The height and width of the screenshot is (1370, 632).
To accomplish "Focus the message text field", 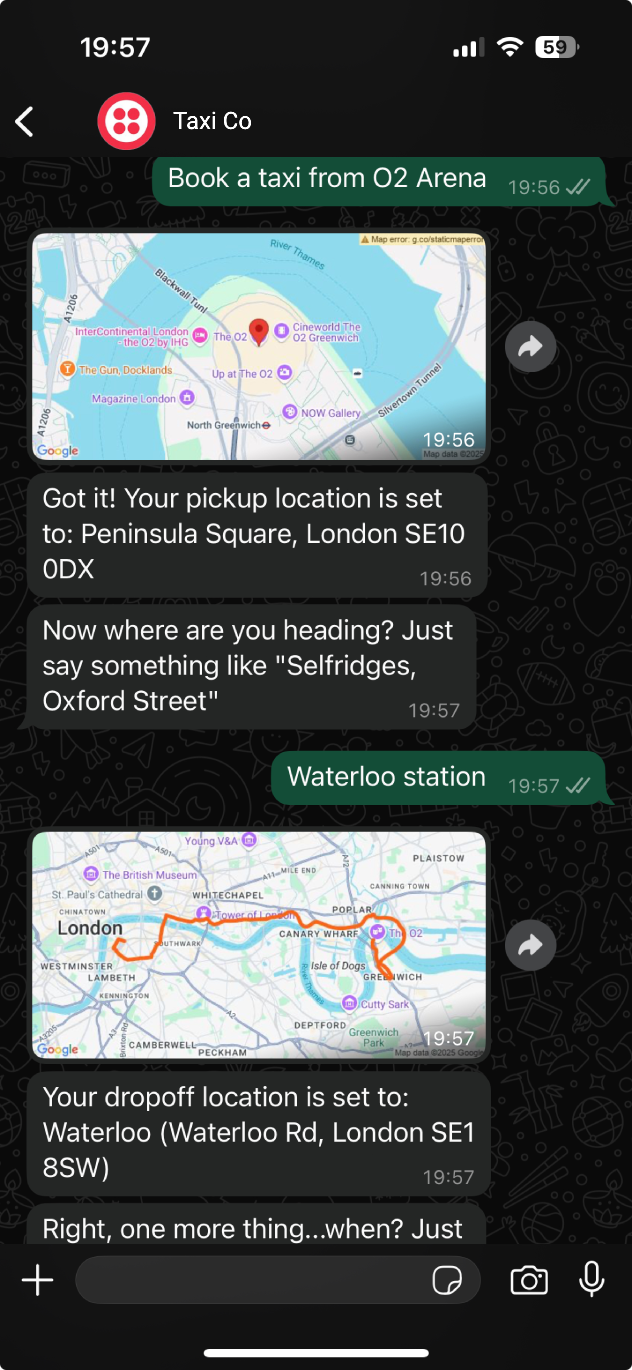I will 250,1280.
